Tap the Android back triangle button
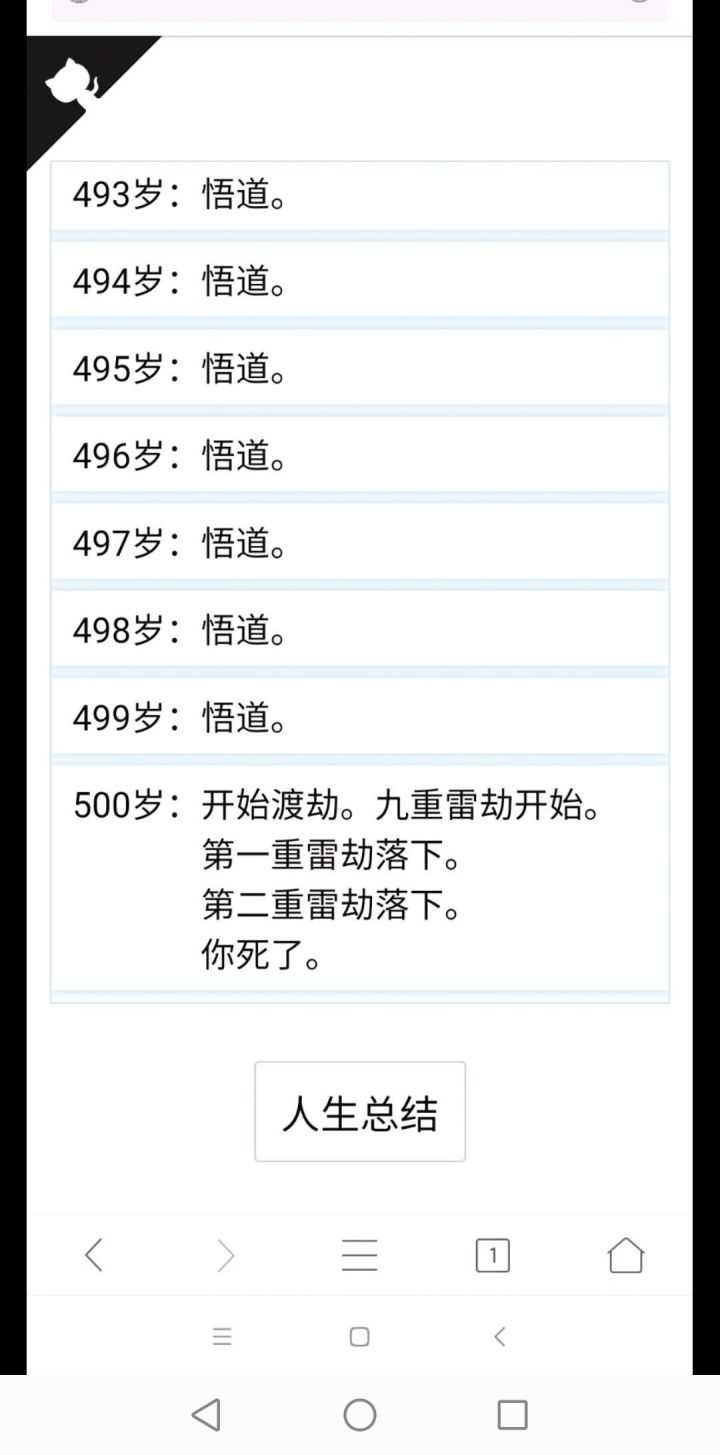Viewport: 720px width, 1455px height. (207, 1415)
